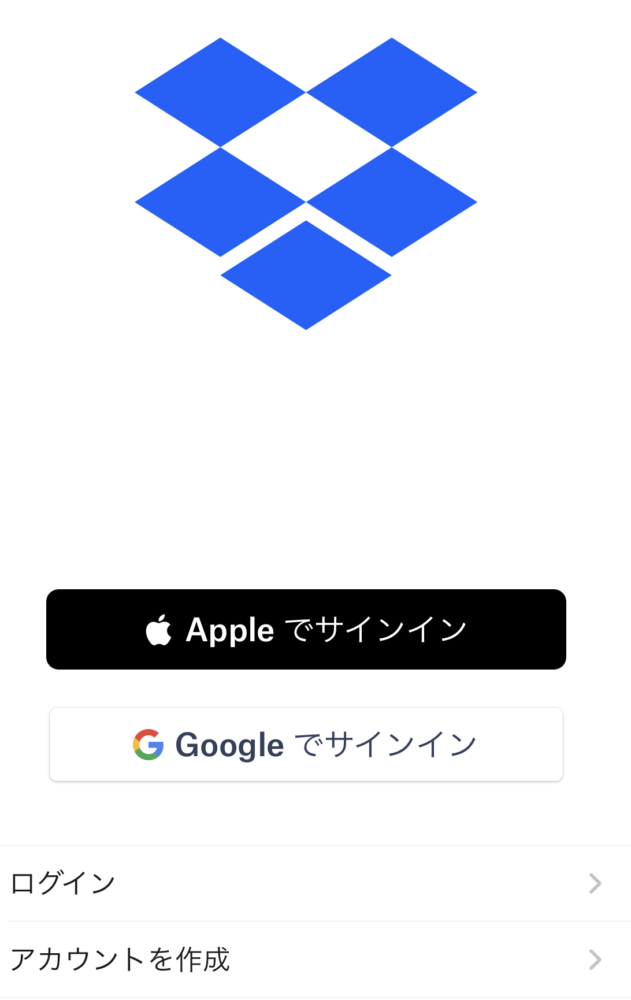Screen dimensions: 631x1000
Task: Select アカウントを作成 to create an account
Action: [306, 960]
